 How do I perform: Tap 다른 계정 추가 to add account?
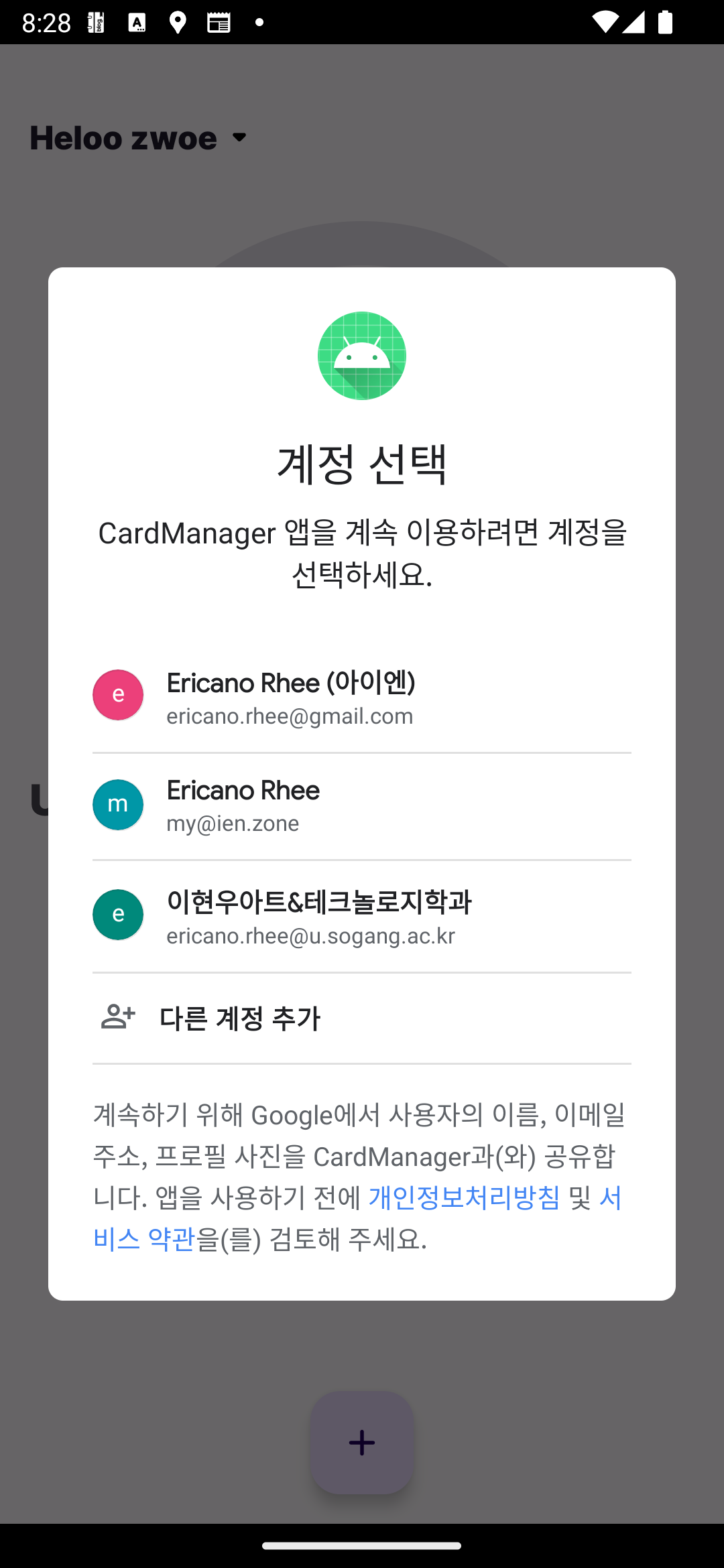pos(362,1018)
